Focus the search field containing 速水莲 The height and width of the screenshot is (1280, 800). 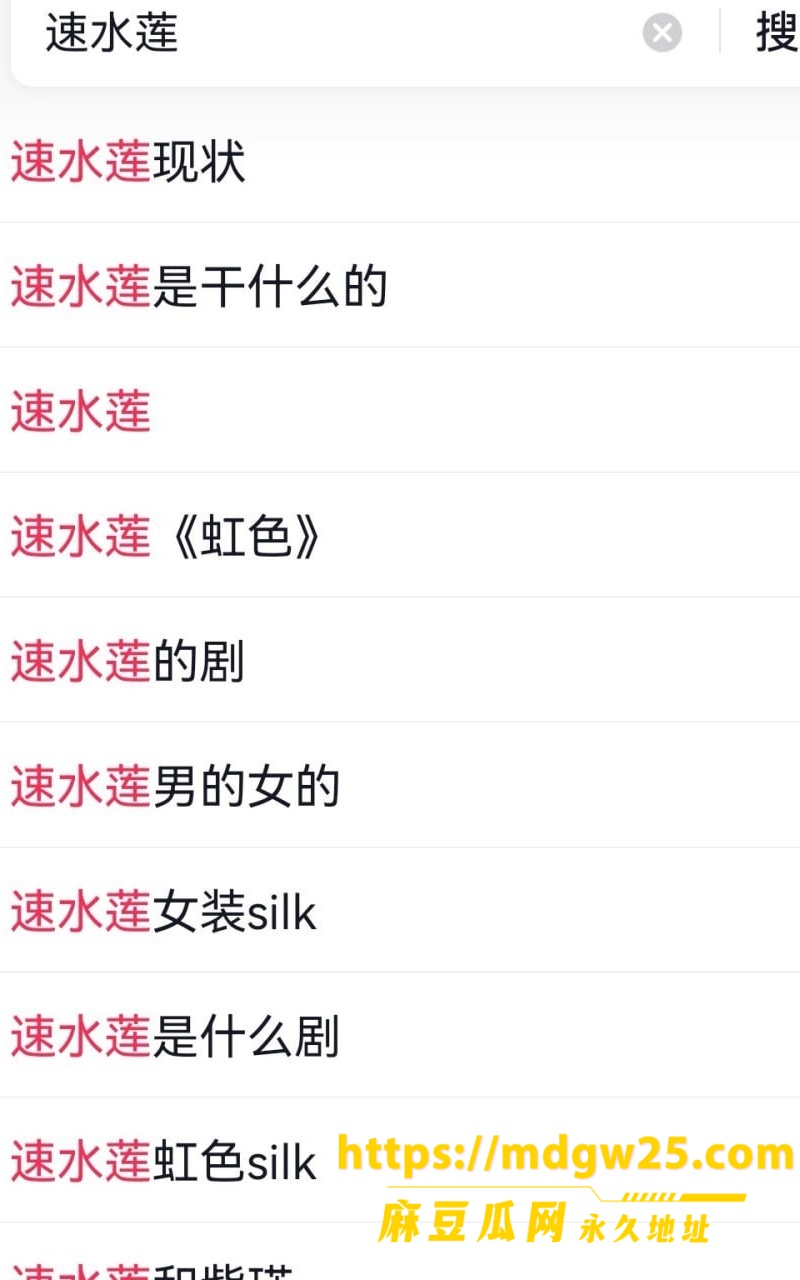[330, 33]
